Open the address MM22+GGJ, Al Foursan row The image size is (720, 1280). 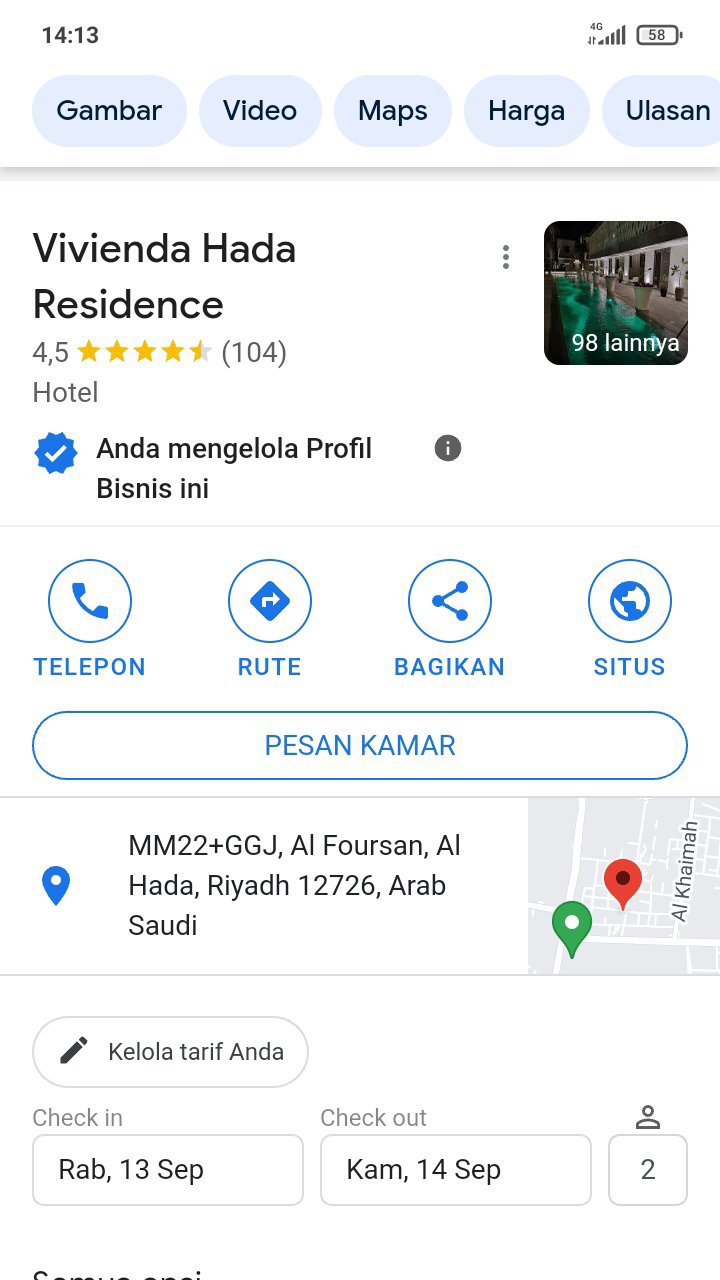click(x=264, y=886)
